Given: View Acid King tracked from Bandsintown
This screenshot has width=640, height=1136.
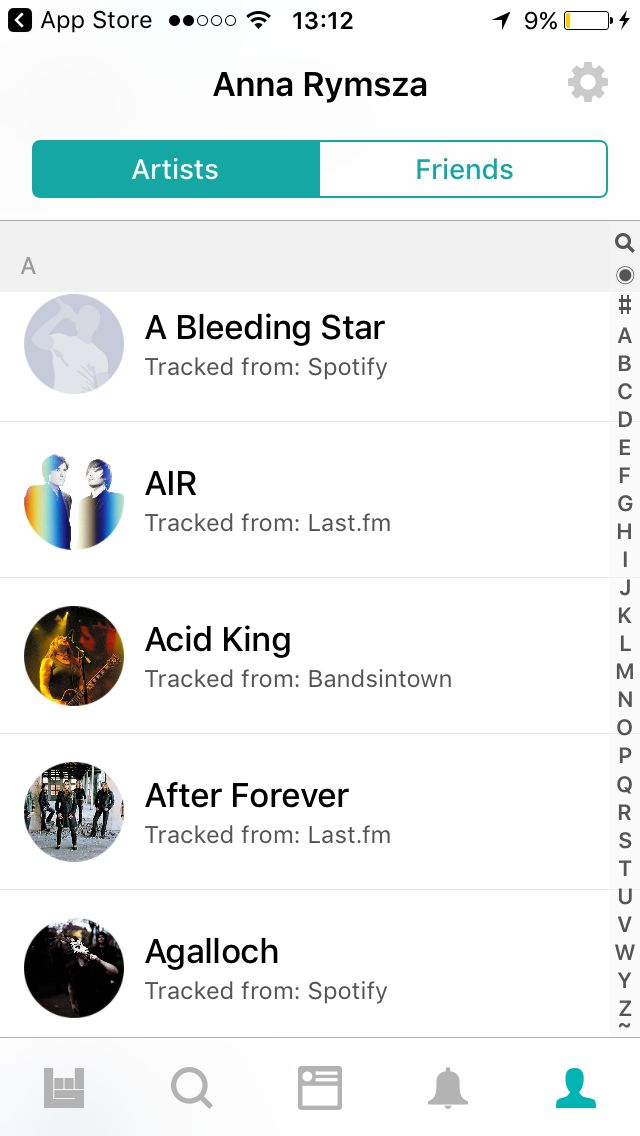Looking at the screenshot, I should coord(304,656).
